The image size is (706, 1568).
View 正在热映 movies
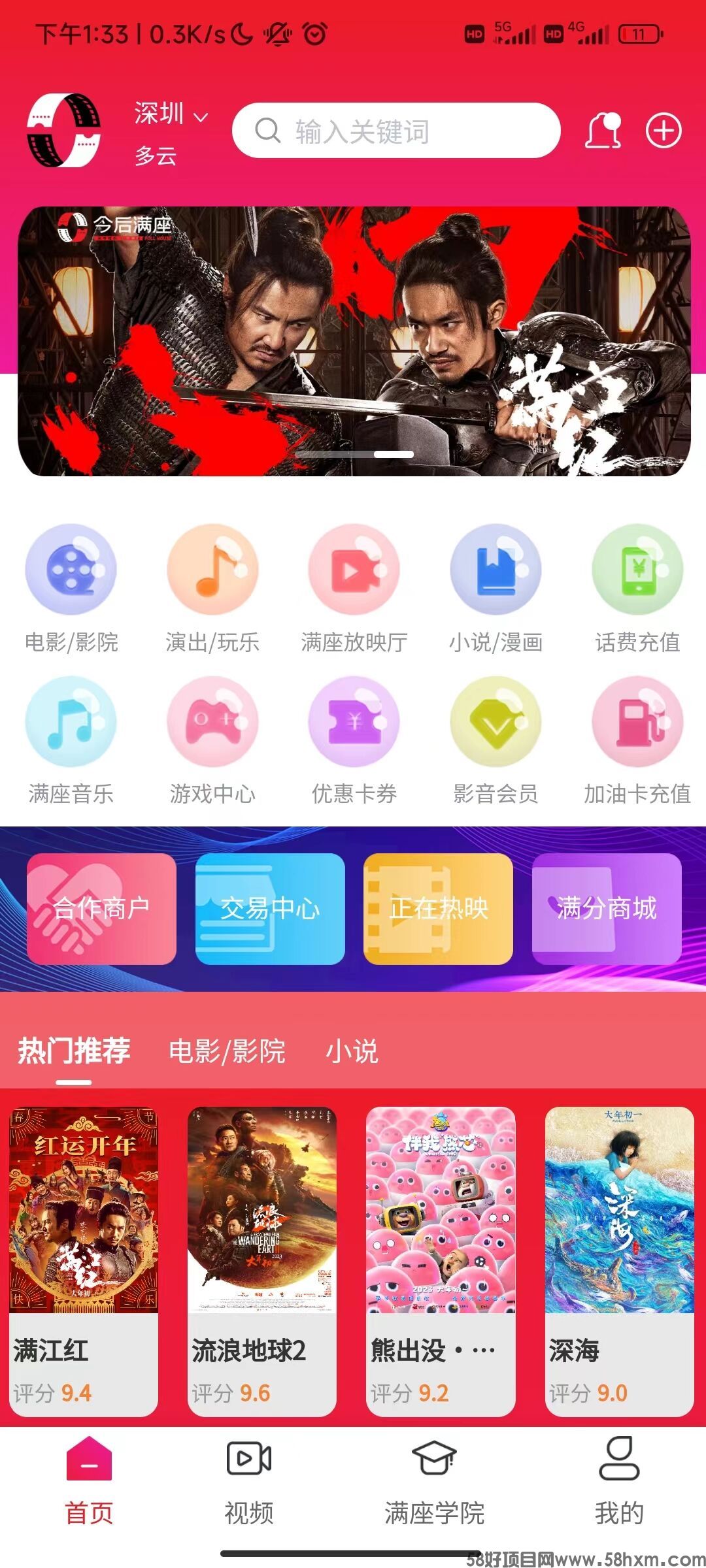tap(438, 908)
